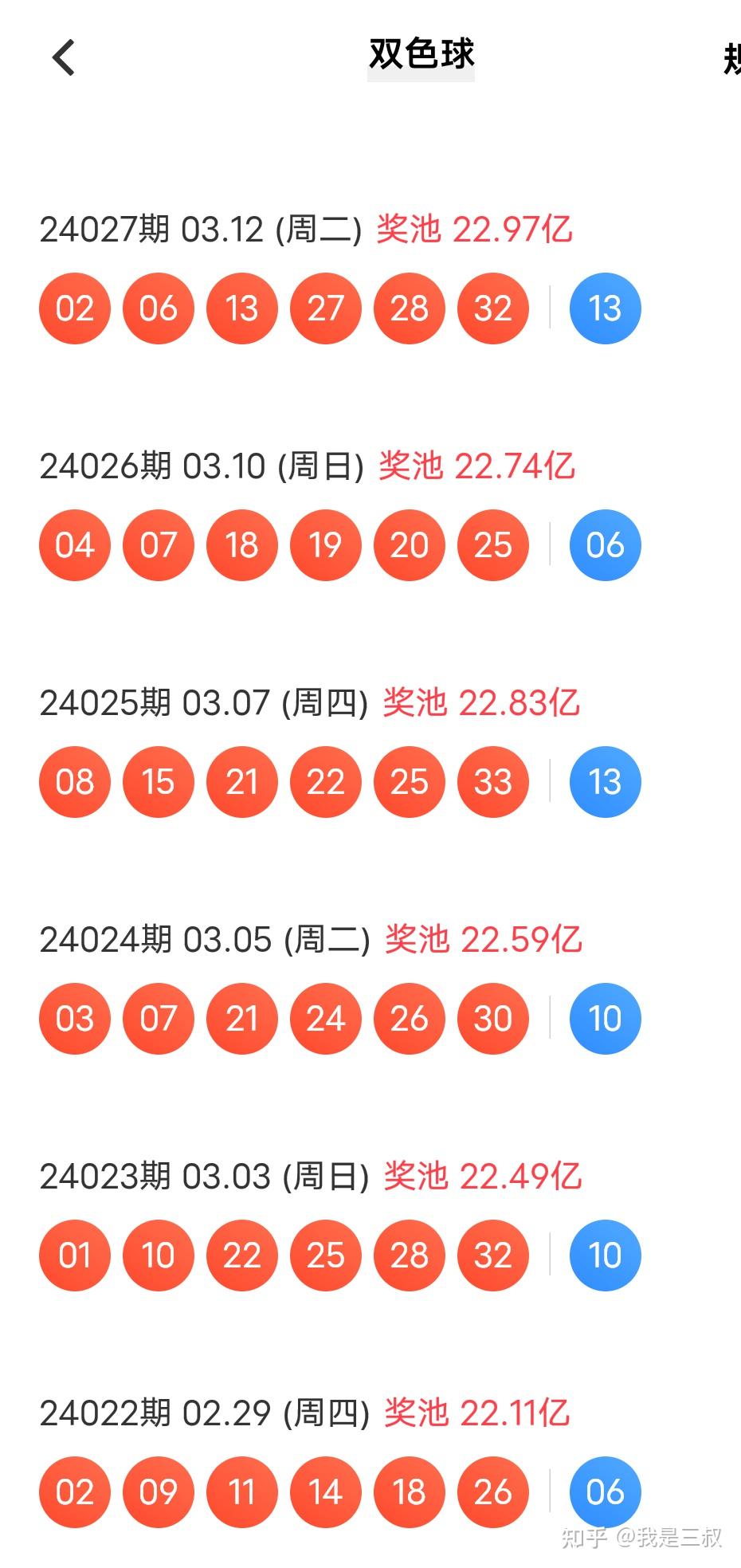Select blue ball 13 in period 24027

click(x=605, y=308)
